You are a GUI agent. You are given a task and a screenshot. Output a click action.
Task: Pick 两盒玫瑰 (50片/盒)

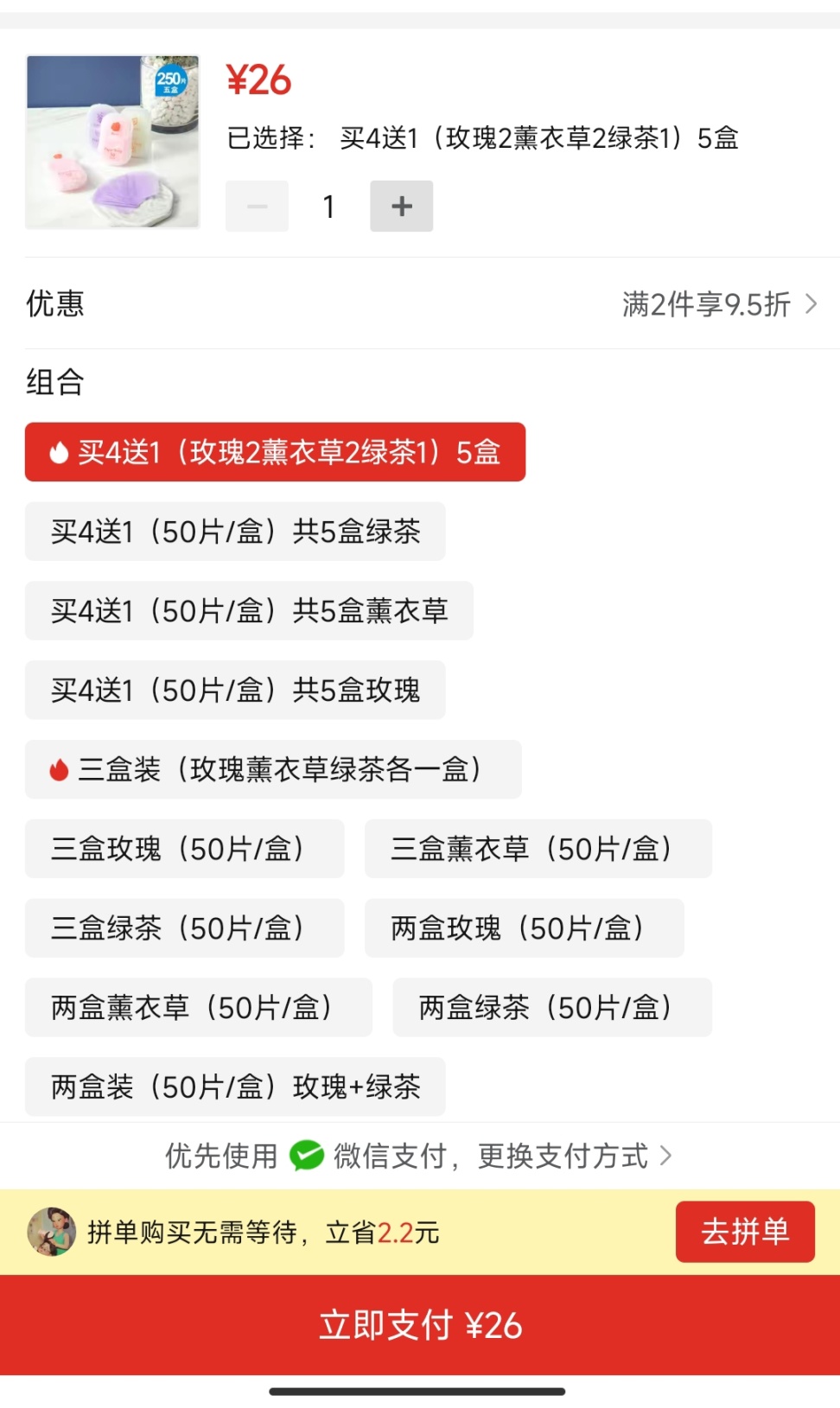[524, 928]
